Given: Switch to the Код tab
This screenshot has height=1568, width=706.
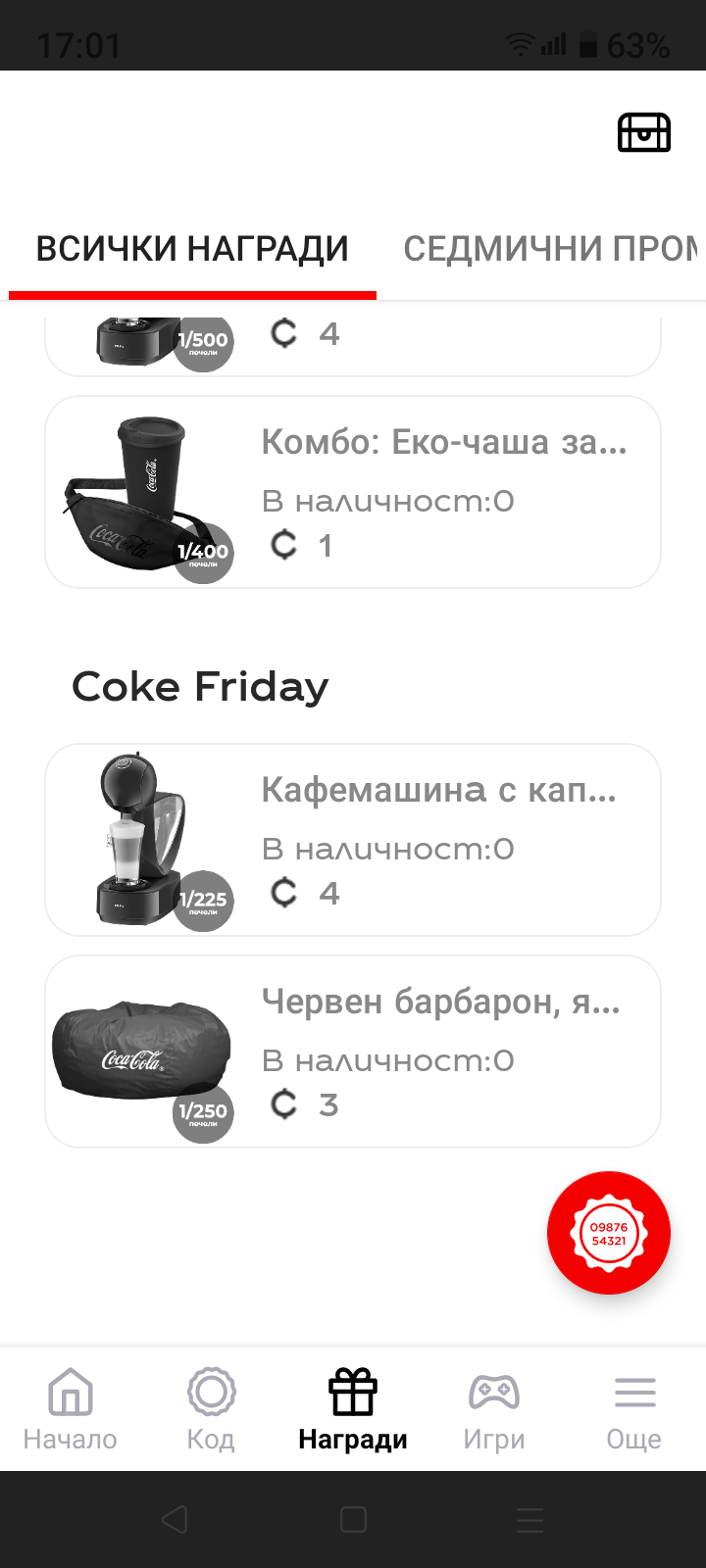Looking at the screenshot, I should pyautogui.click(x=211, y=1409).
